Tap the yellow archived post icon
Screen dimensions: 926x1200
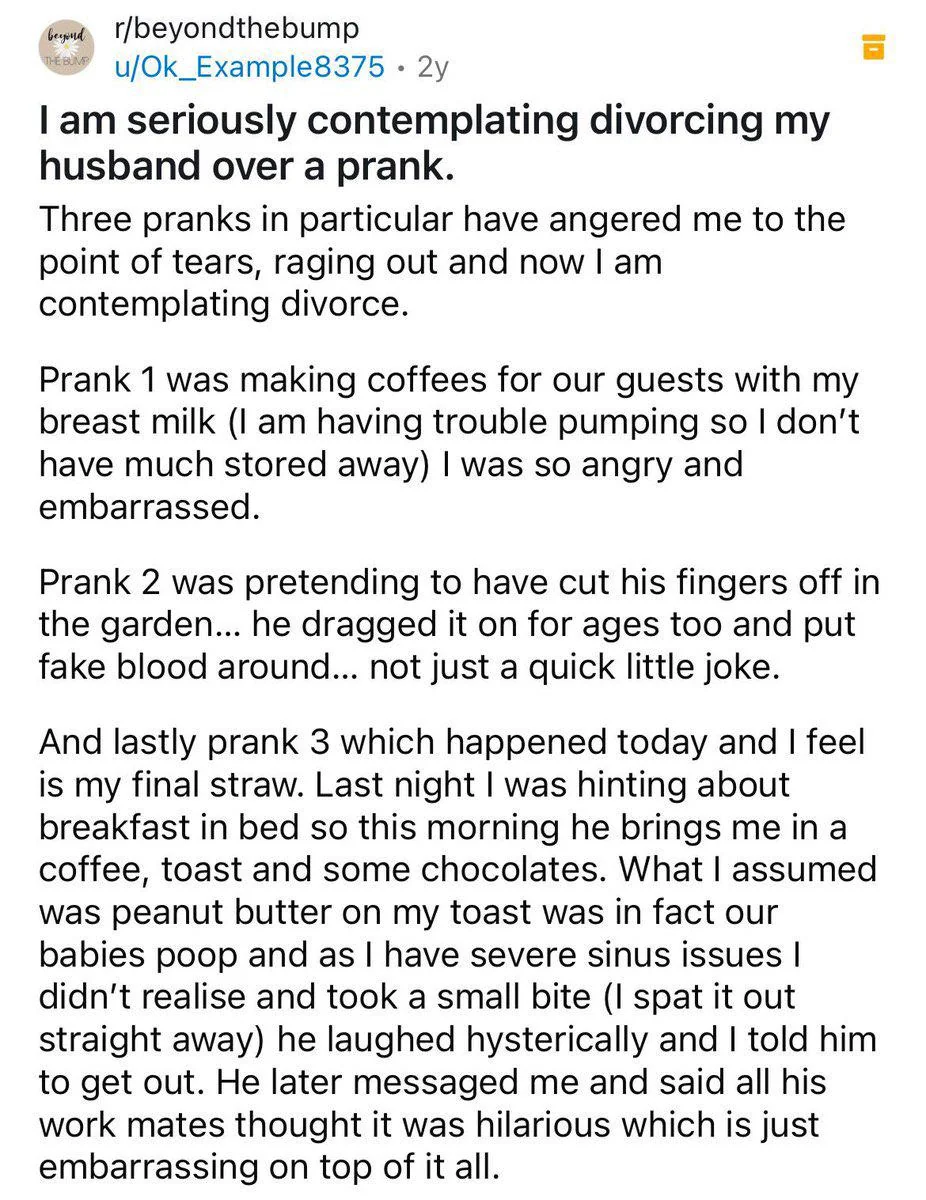click(873, 45)
